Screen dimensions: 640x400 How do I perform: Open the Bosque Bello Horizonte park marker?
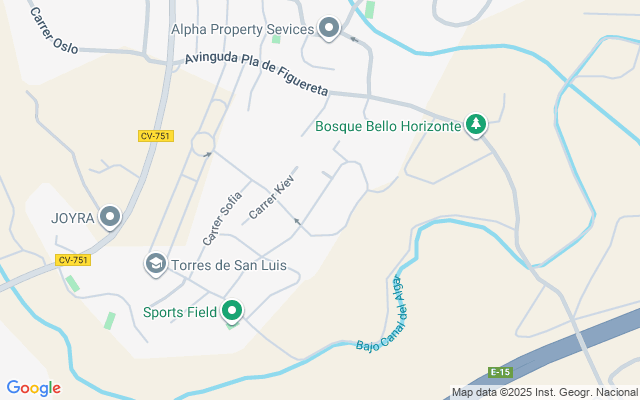[x=478, y=125]
